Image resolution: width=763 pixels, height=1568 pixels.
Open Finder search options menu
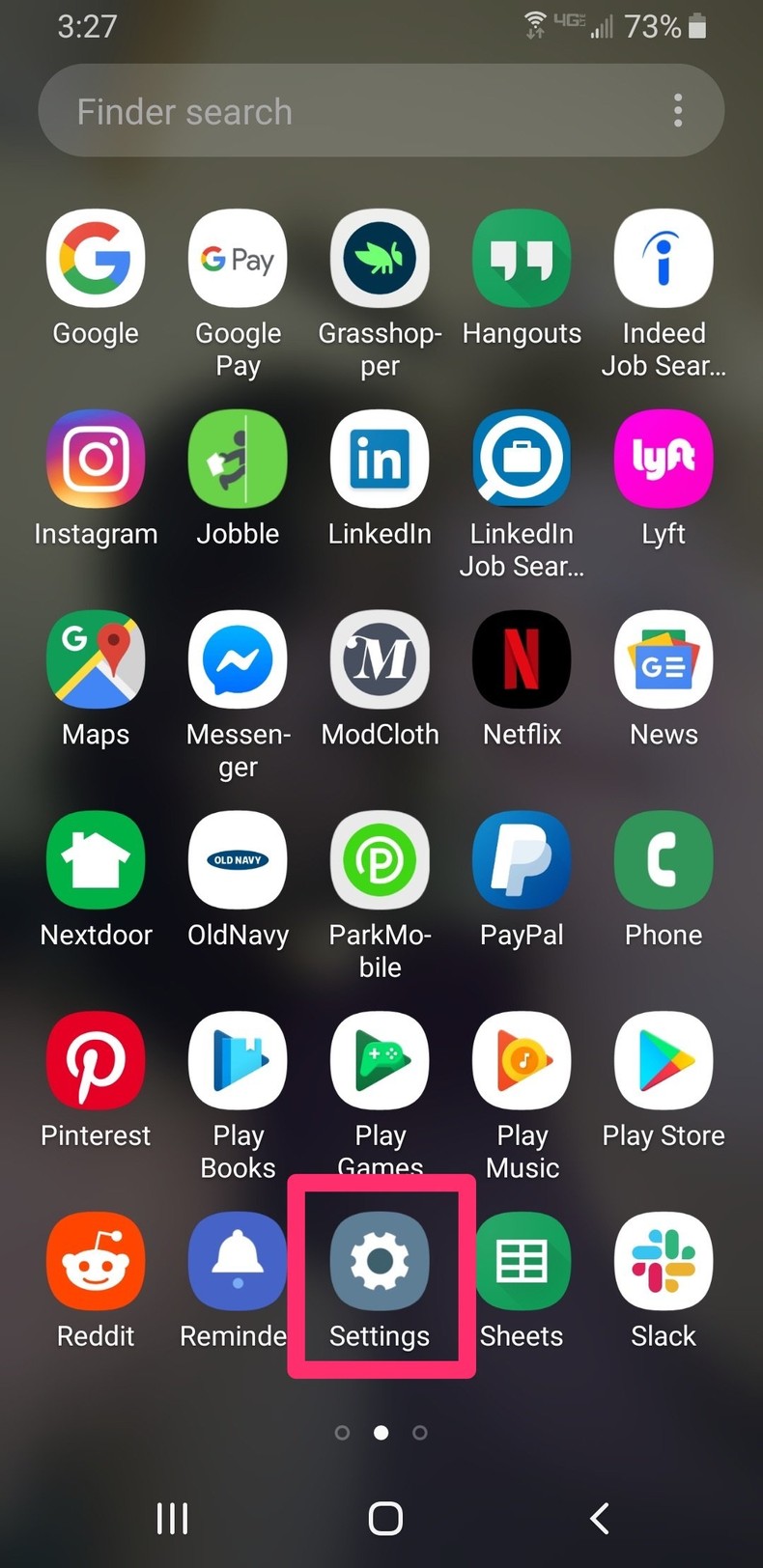pyautogui.click(x=678, y=110)
